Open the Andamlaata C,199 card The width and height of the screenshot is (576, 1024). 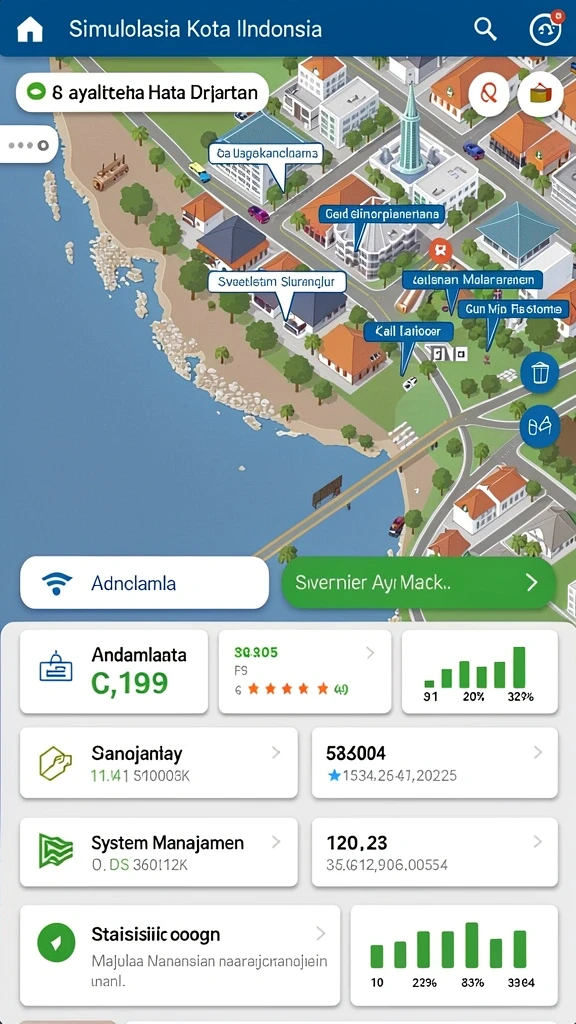pos(114,671)
